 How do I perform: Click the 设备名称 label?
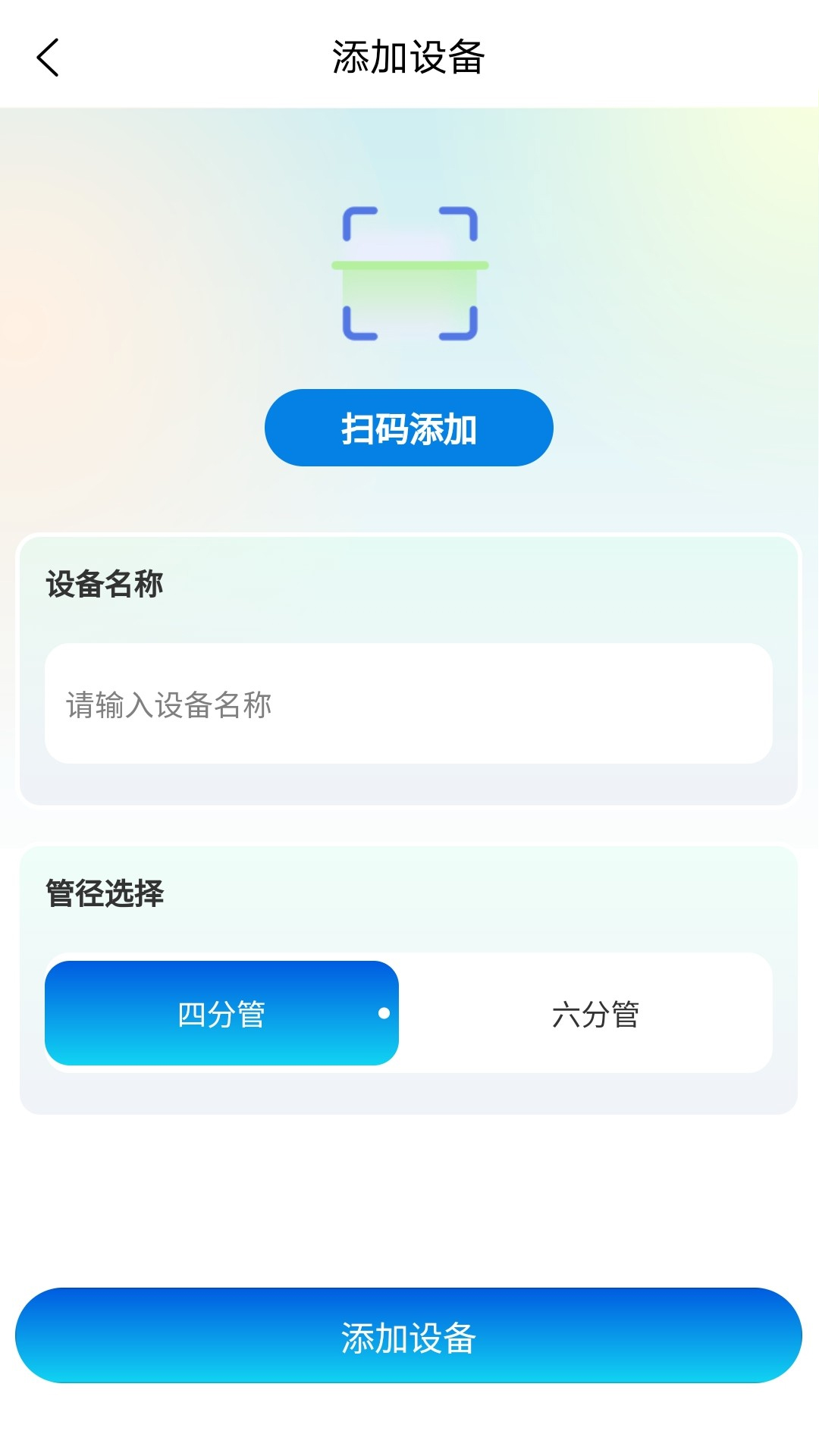pos(105,584)
